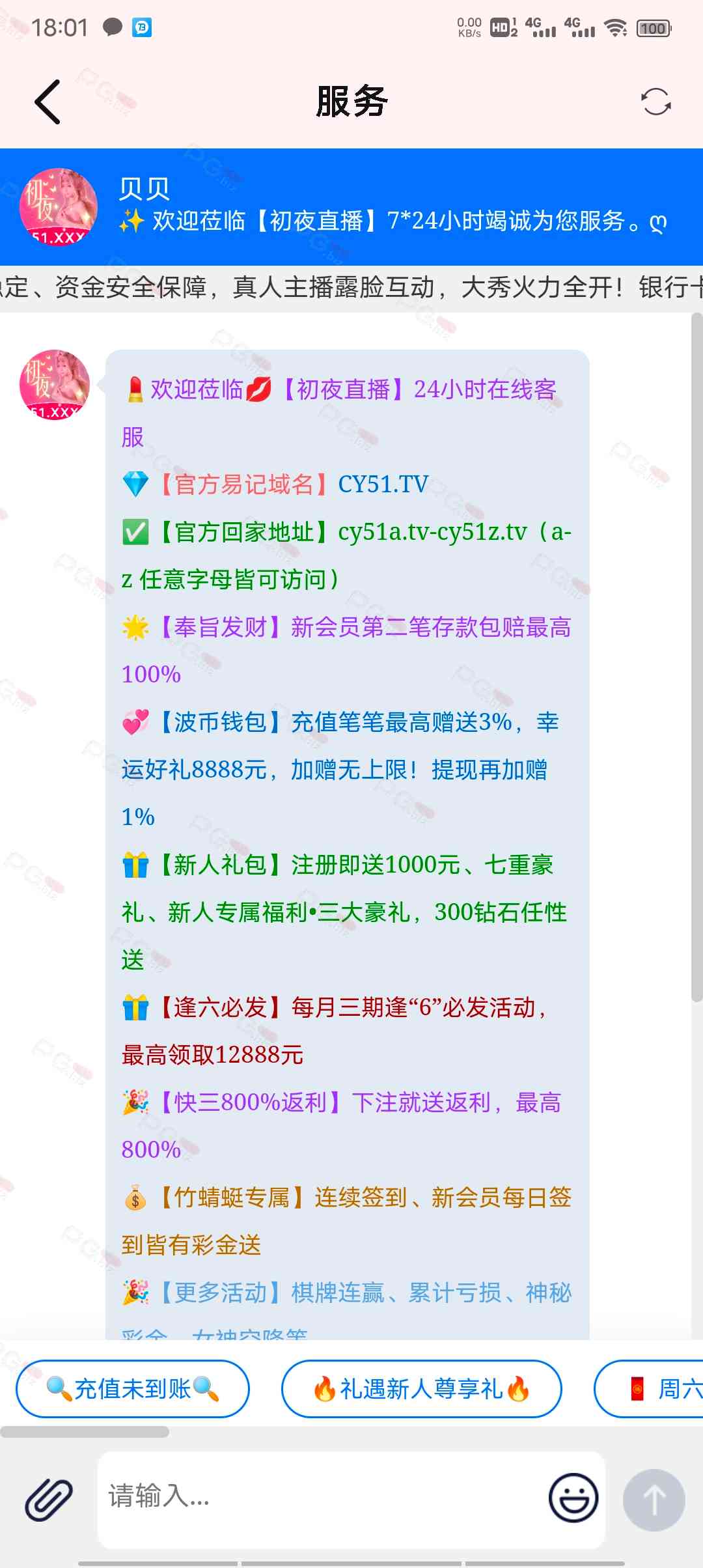The width and height of the screenshot is (703, 1568).
Task: Open the emoji picker
Action: 573,1498
